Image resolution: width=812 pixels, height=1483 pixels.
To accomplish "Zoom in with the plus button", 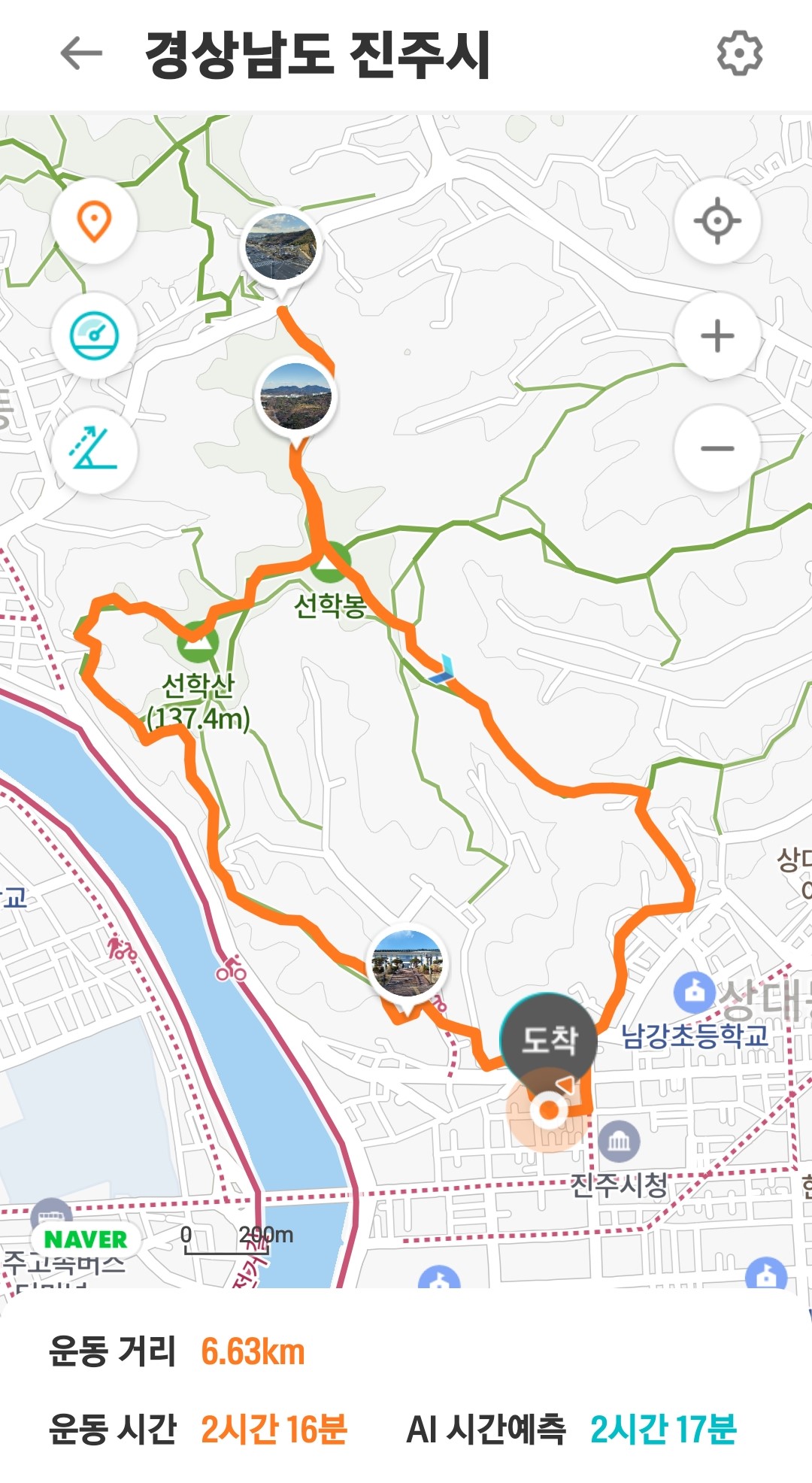I will click(x=717, y=335).
